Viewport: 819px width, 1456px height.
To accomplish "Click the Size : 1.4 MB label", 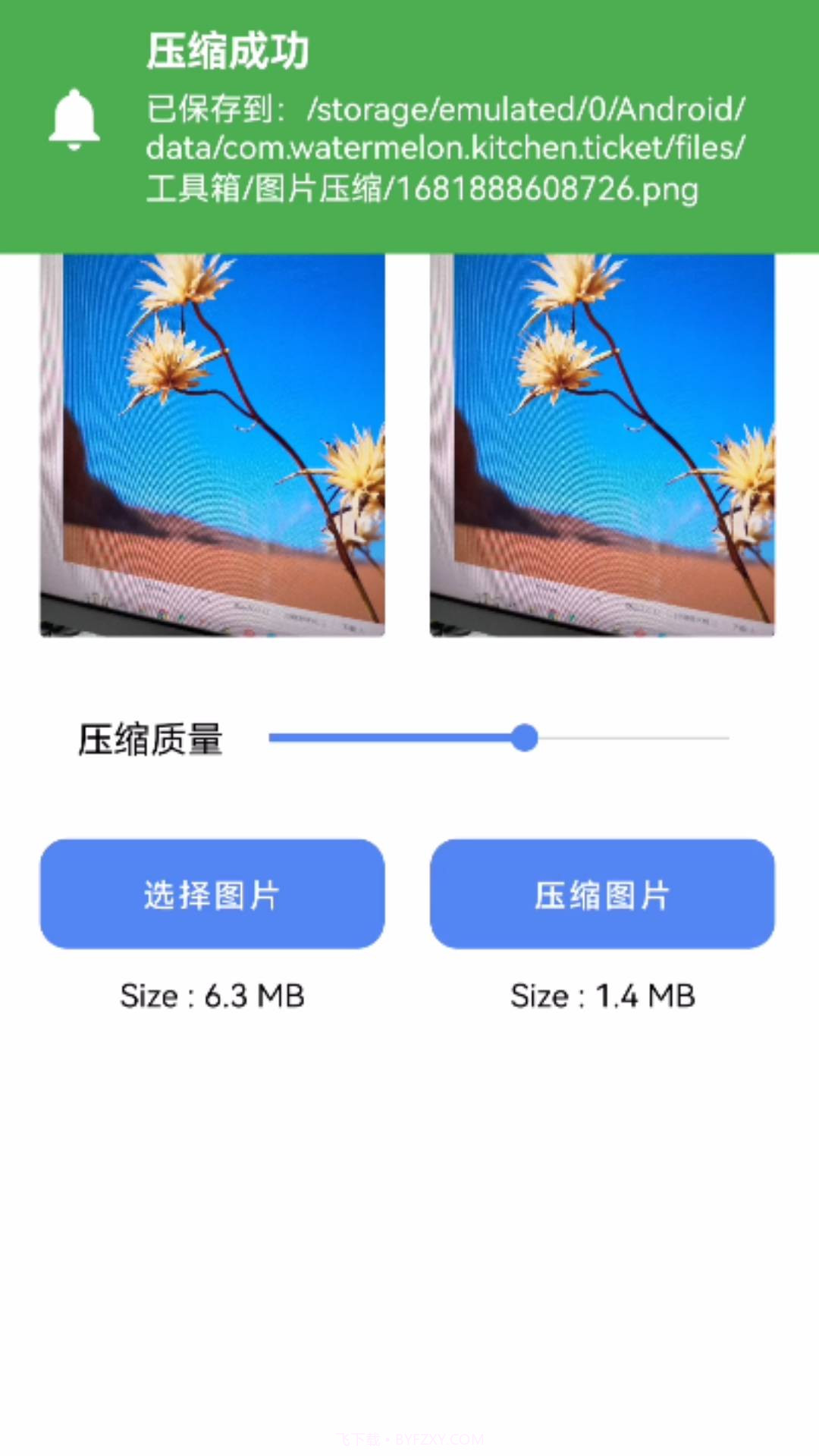I will tap(603, 995).
